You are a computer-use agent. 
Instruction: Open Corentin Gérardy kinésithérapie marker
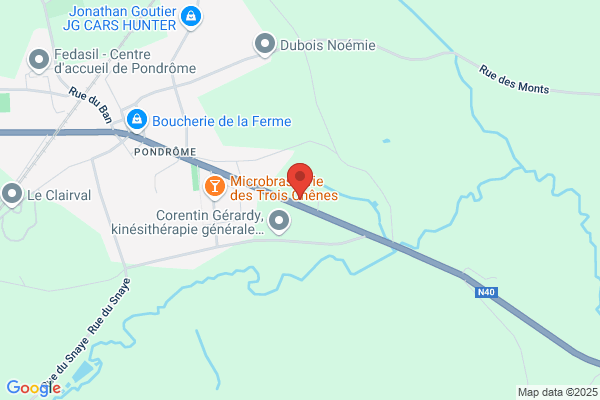click(279, 220)
